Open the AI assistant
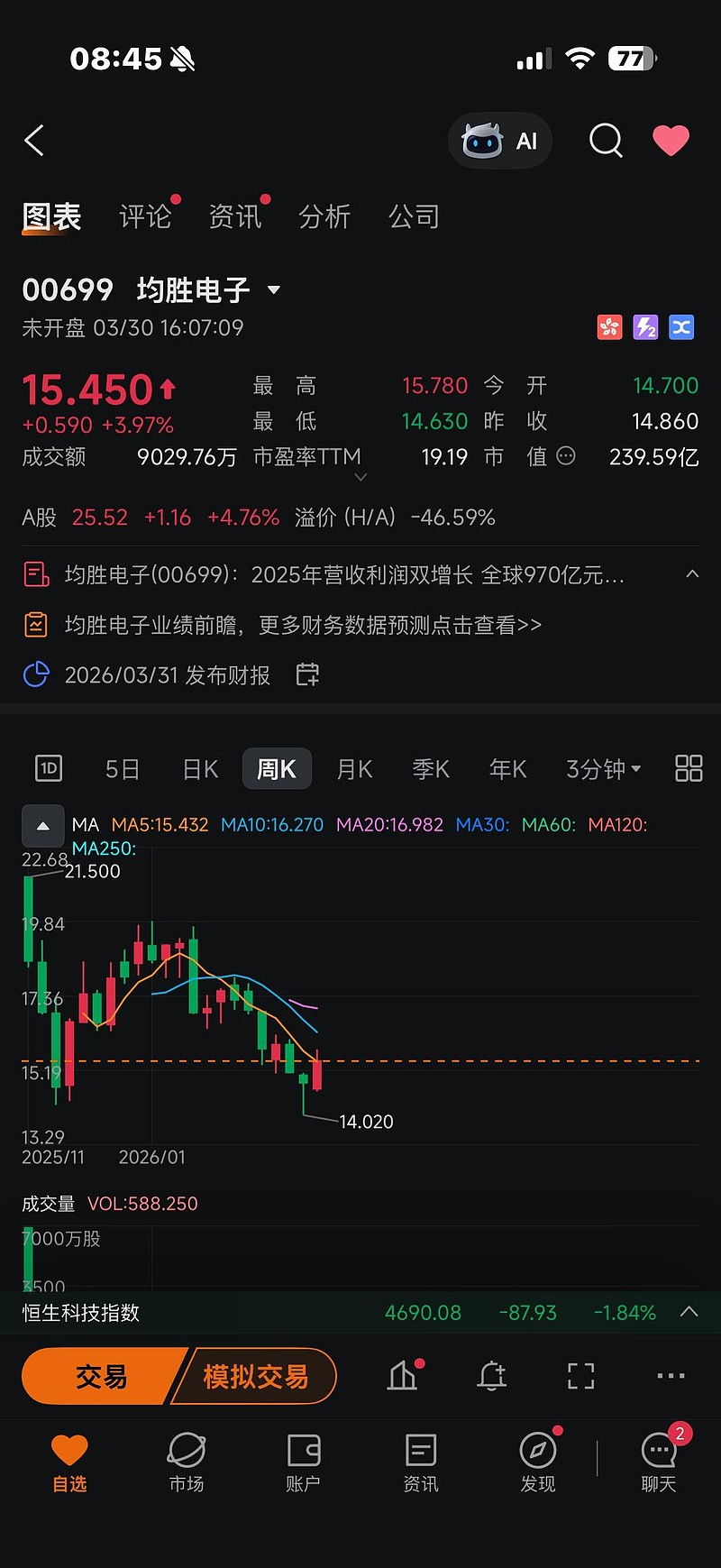The width and height of the screenshot is (721, 1568). 500,141
